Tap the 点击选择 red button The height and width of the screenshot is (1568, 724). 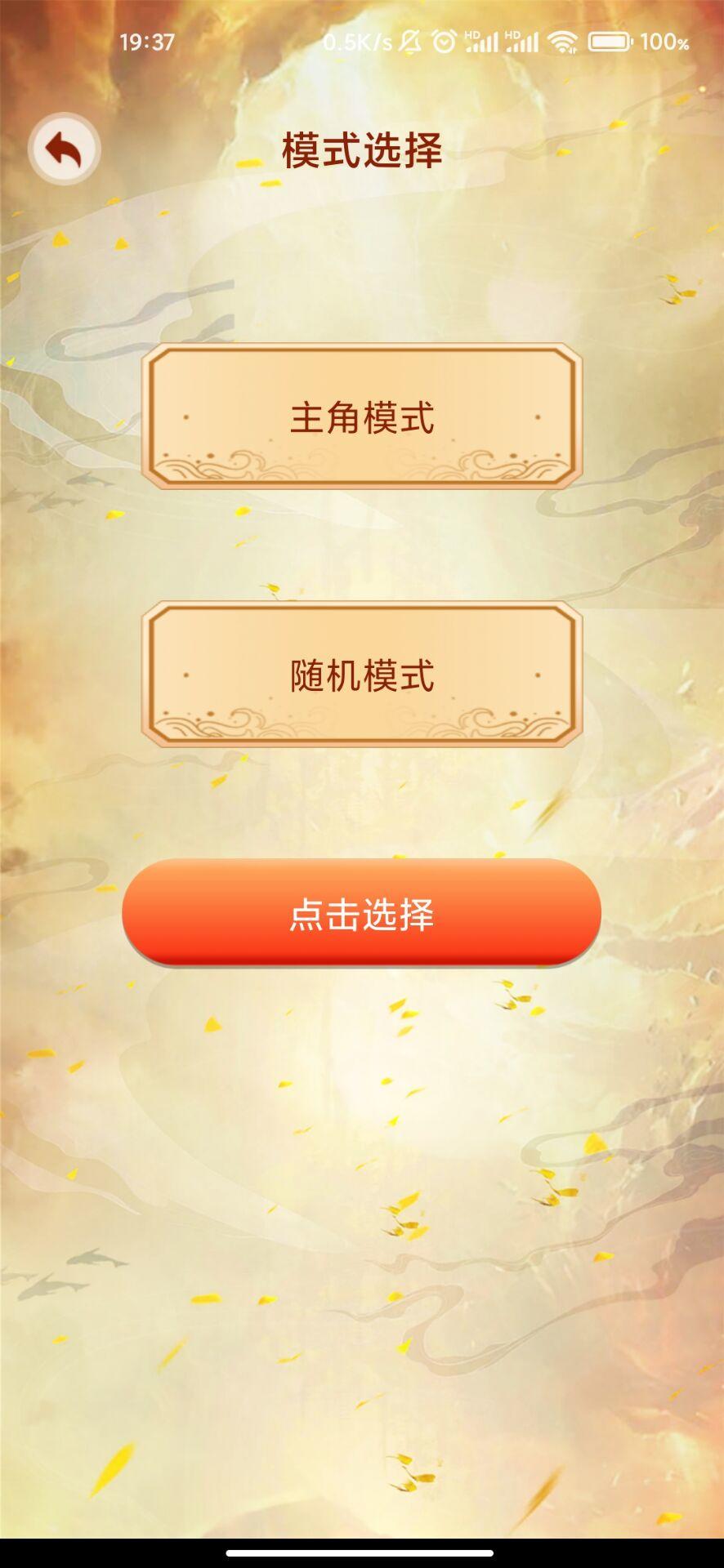point(361,912)
